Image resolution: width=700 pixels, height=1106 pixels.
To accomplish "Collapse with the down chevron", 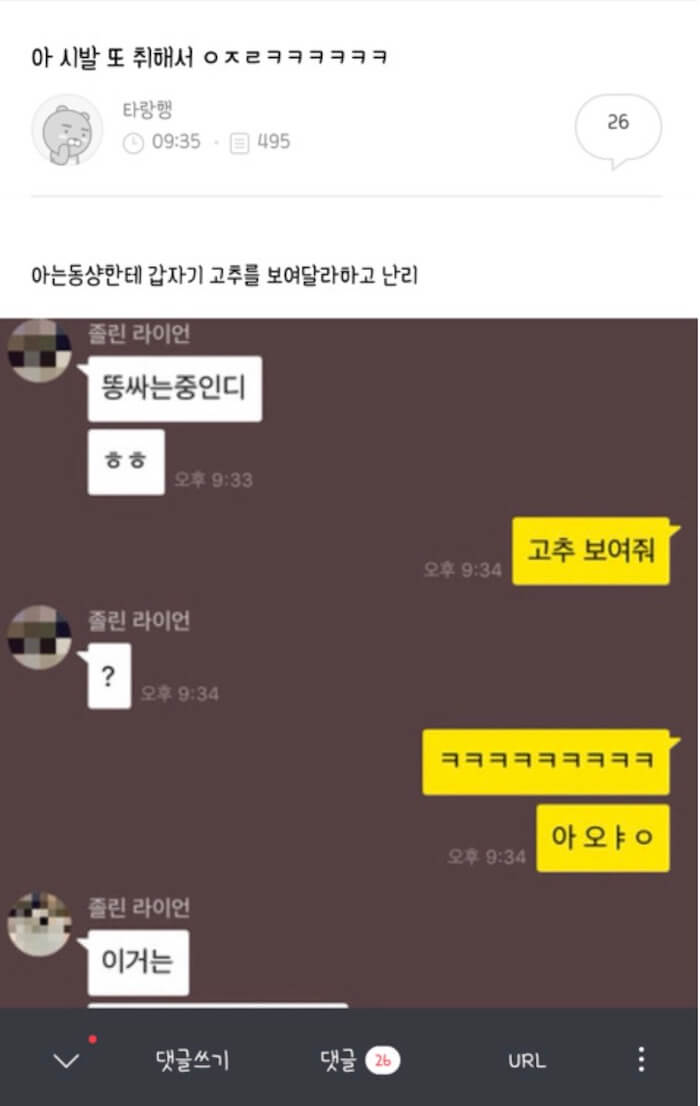I will [66, 1061].
